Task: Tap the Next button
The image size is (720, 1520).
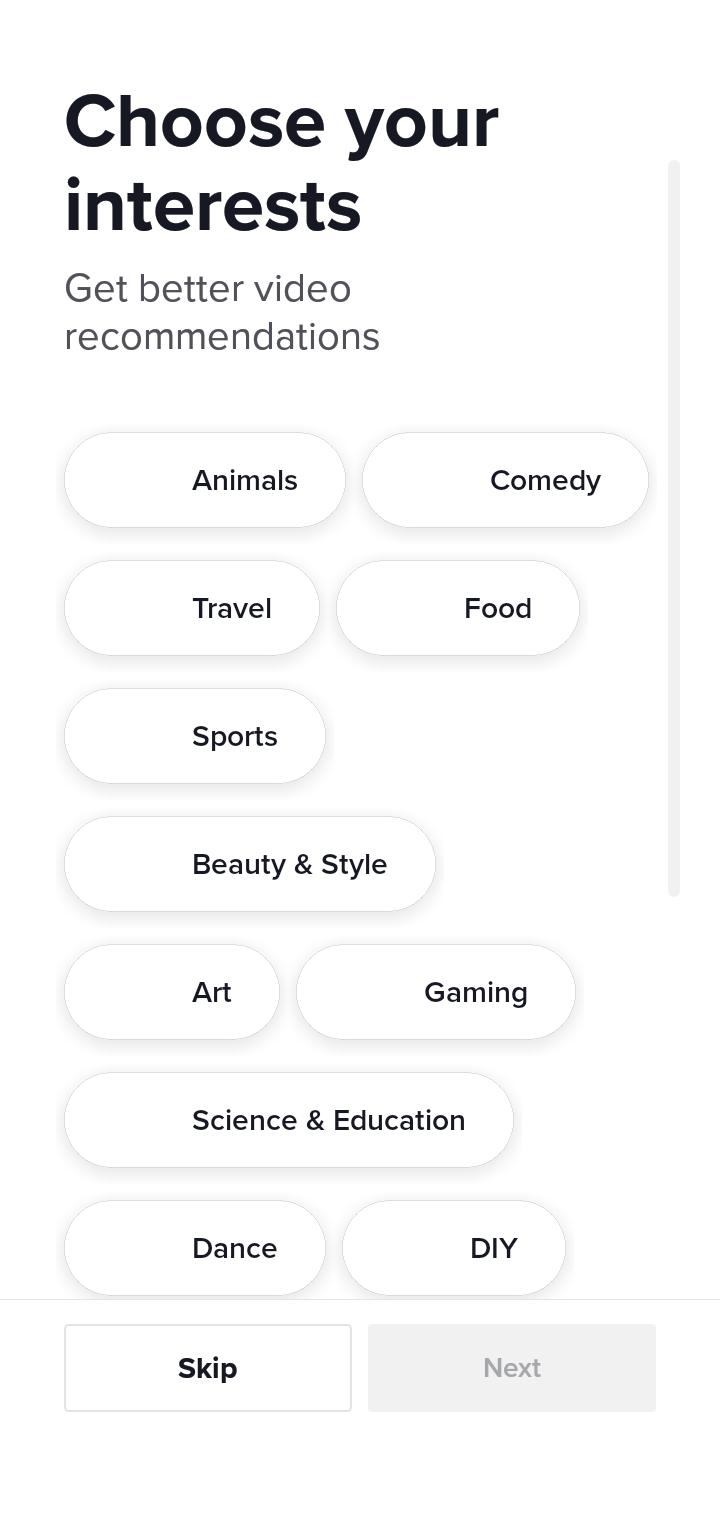Action: click(x=512, y=1368)
